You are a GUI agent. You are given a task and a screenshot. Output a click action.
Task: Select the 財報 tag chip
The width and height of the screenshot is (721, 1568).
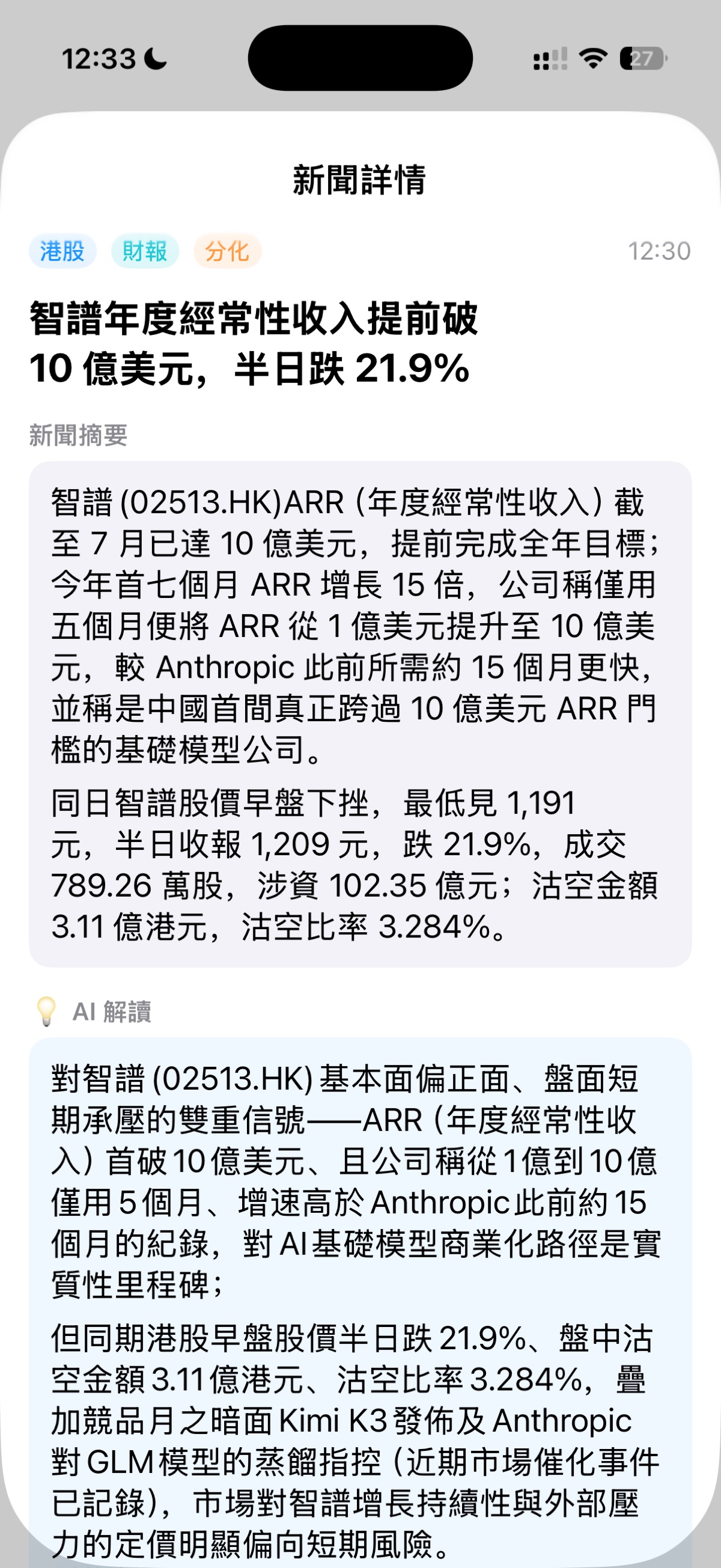(x=145, y=251)
